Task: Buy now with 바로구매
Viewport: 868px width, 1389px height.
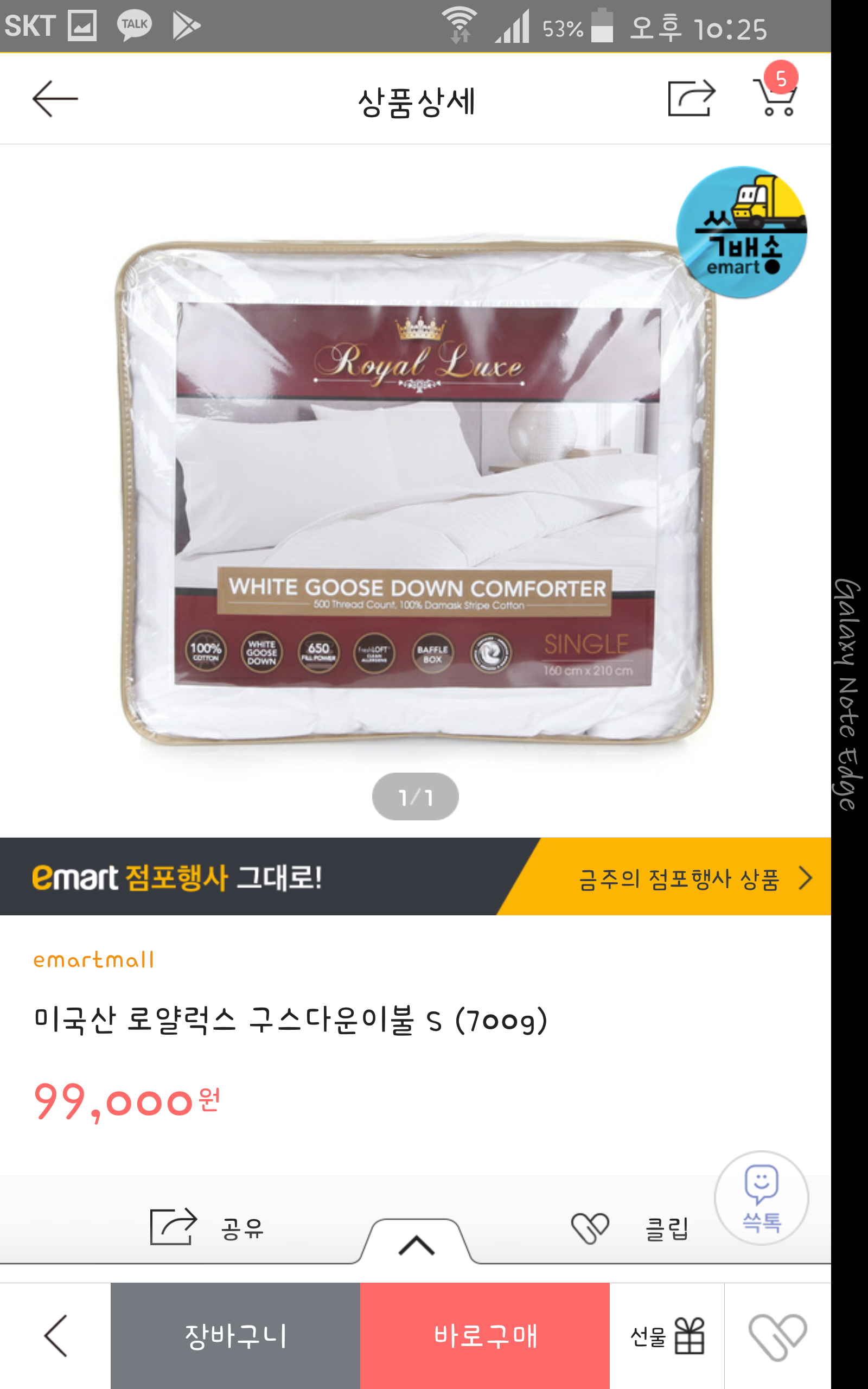Action: click(484, 1336)
